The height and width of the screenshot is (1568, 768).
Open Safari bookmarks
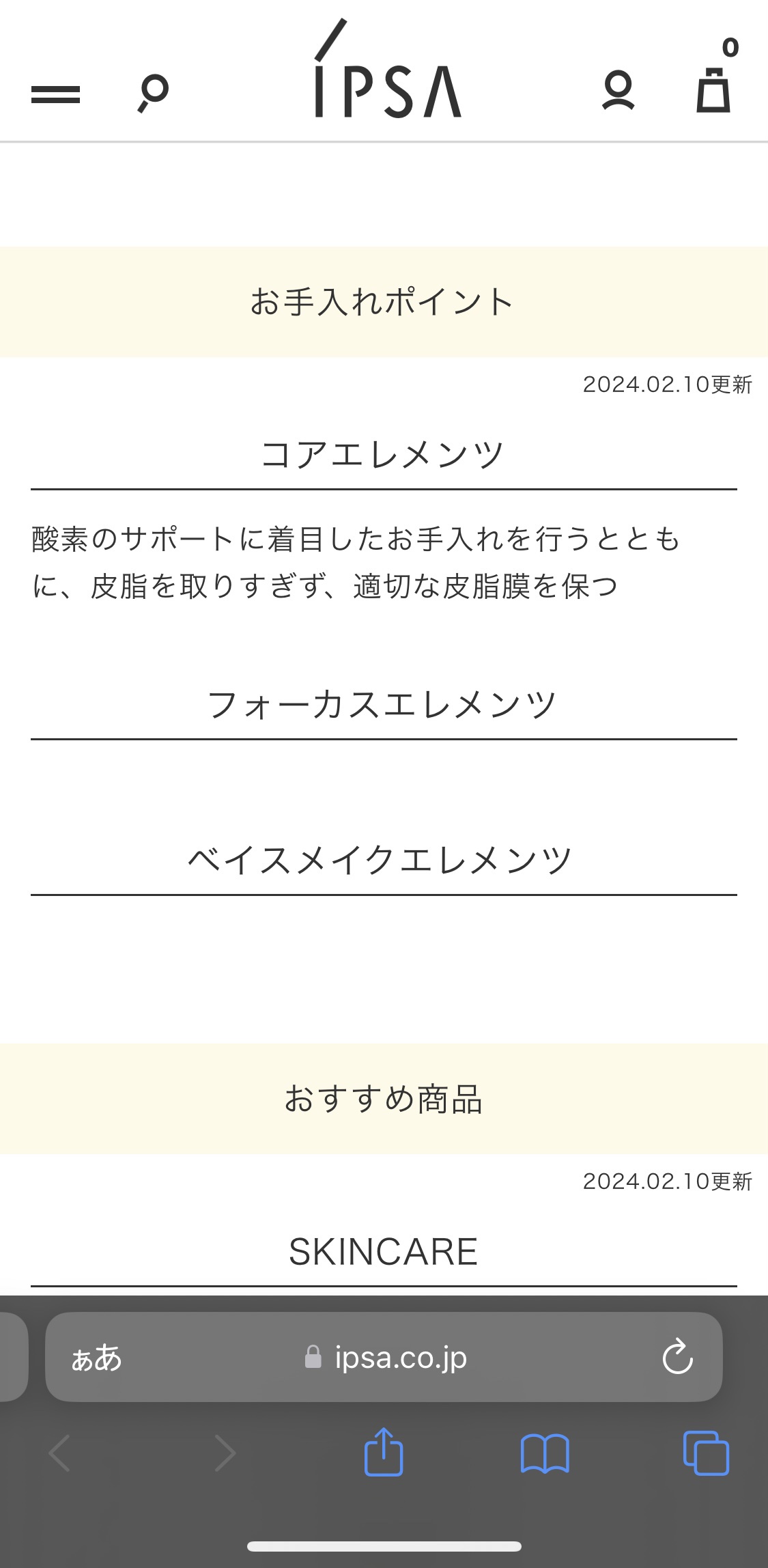pos(545,1453)
